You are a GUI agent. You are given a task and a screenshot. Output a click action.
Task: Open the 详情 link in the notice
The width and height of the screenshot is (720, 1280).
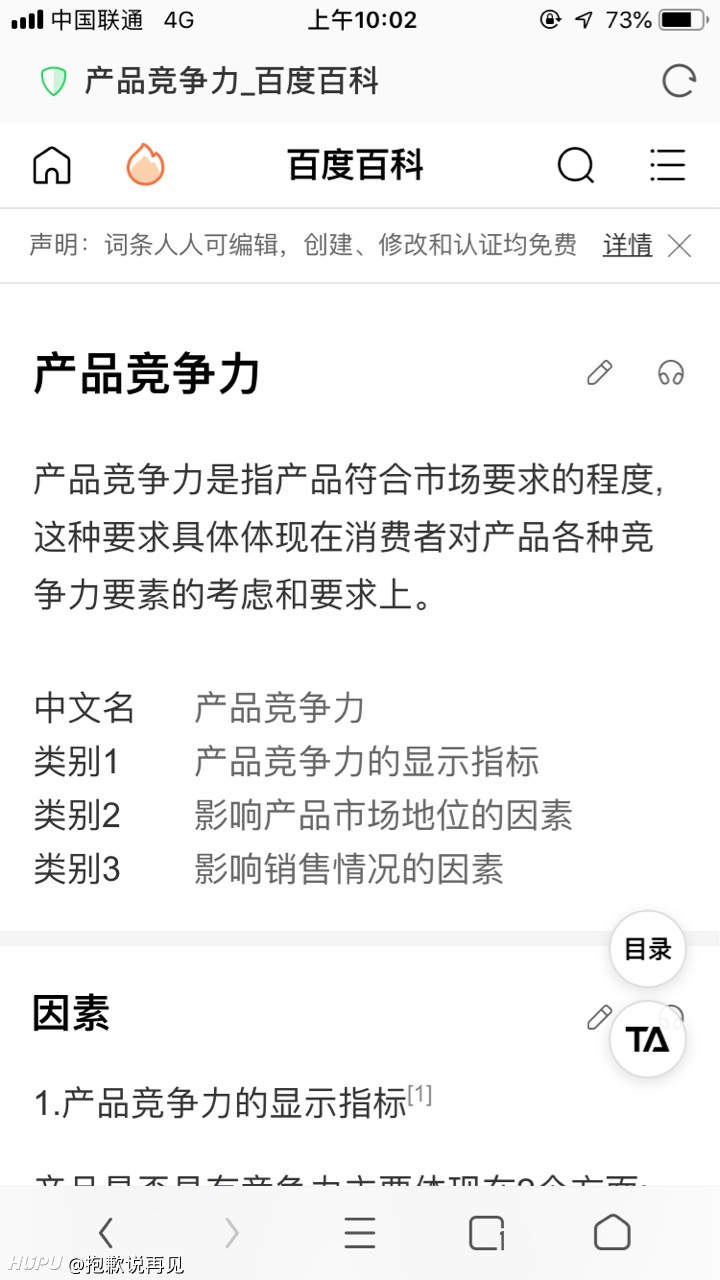627,245
